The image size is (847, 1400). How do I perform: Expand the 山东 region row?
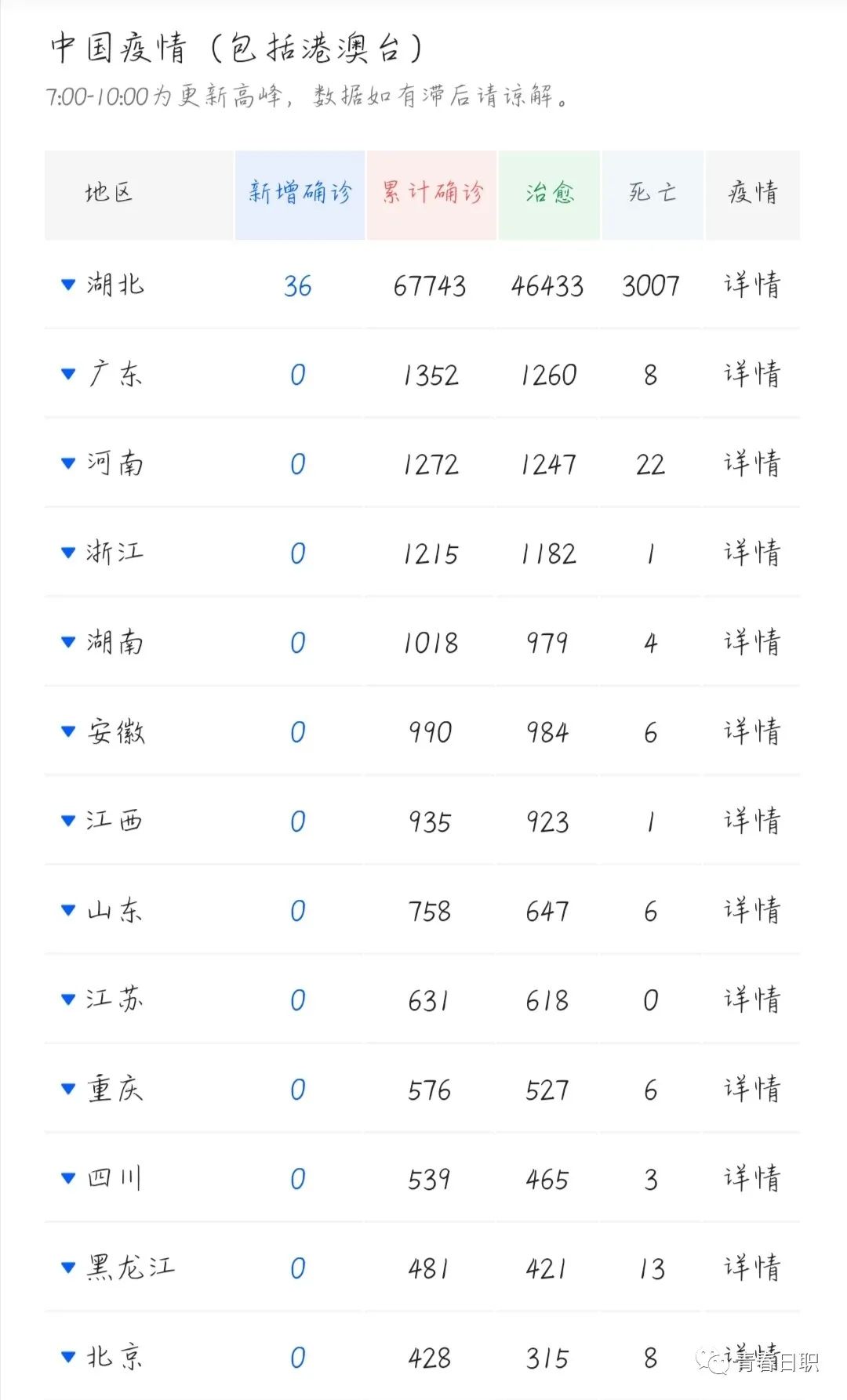69,910
